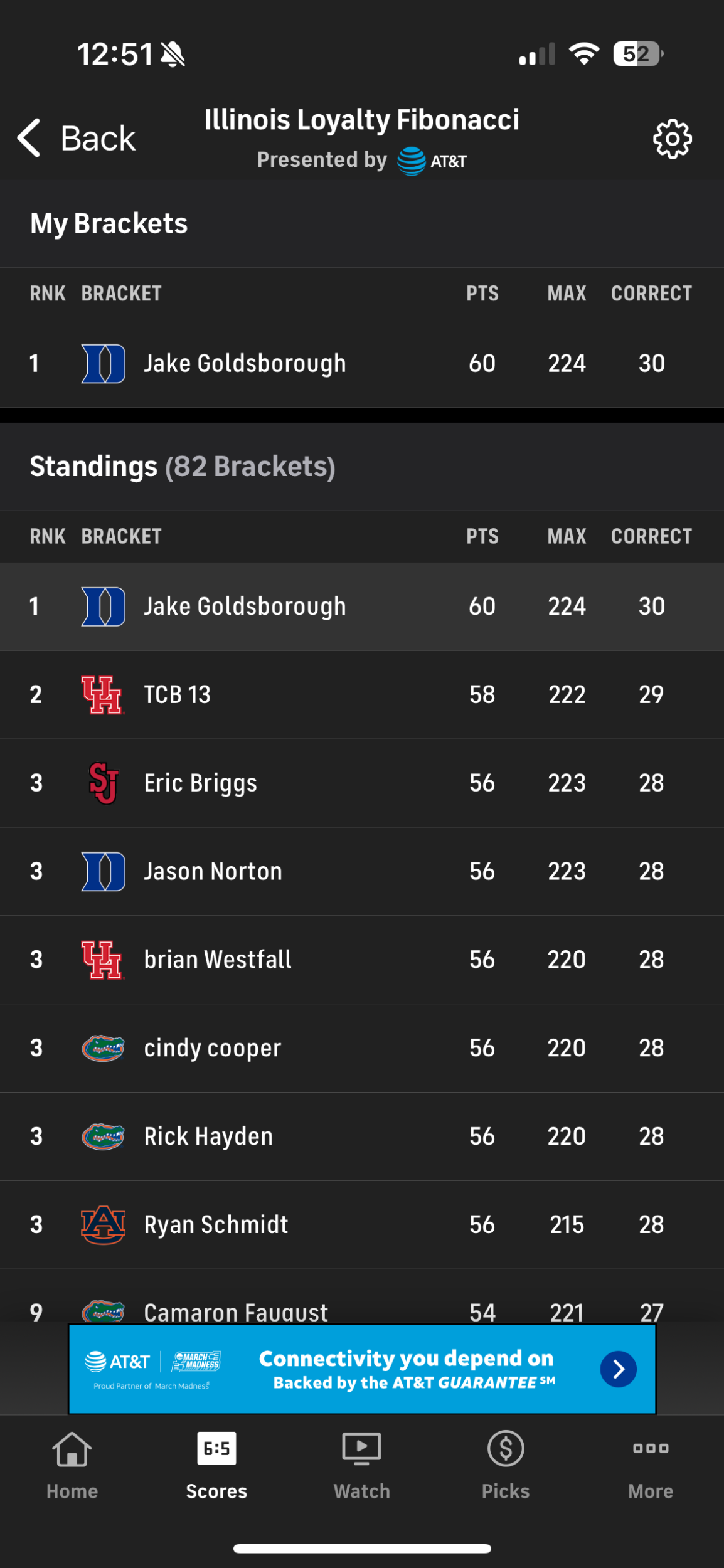Open cindy cooper's bracket
This screenshot has width=724, height=1568.
point(213,1048)
